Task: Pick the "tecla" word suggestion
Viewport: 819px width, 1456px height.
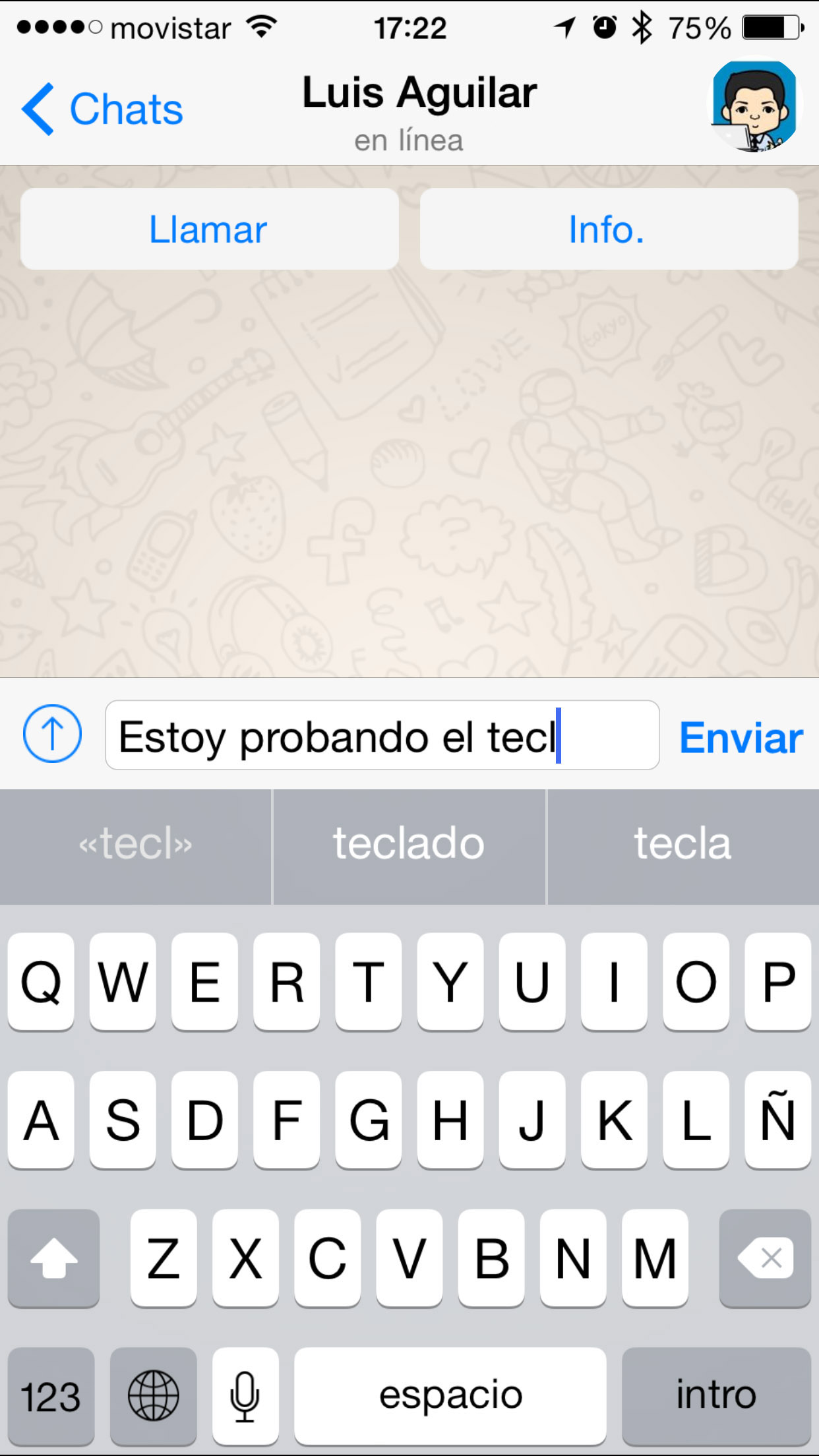Action: click(x=682, y=845)
